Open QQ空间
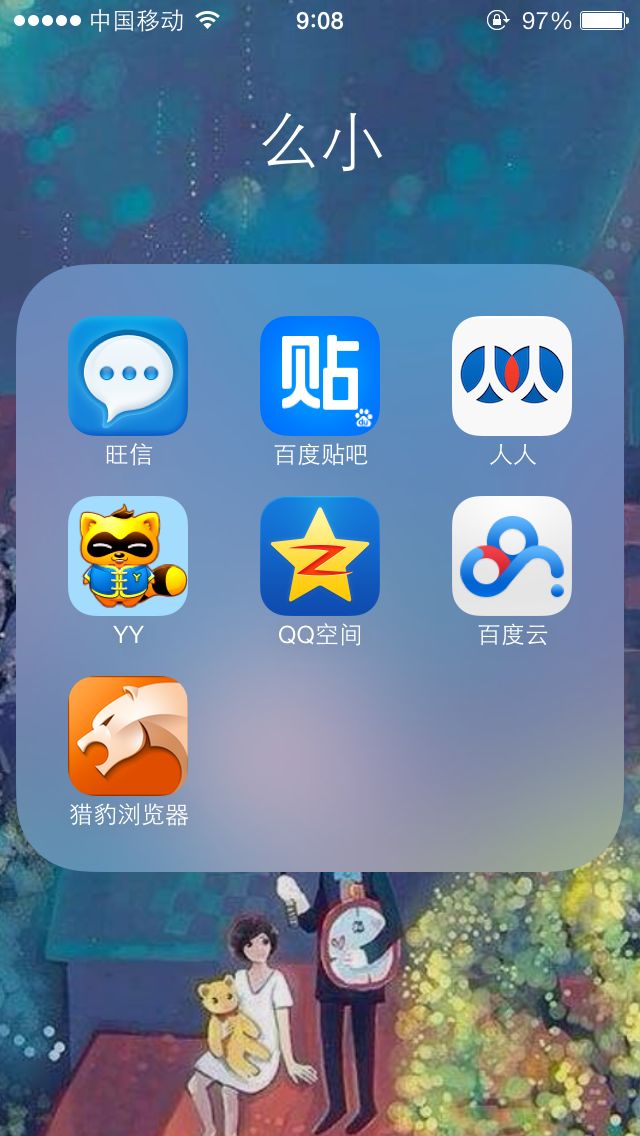640x1136 pixels. pos(320,556)
